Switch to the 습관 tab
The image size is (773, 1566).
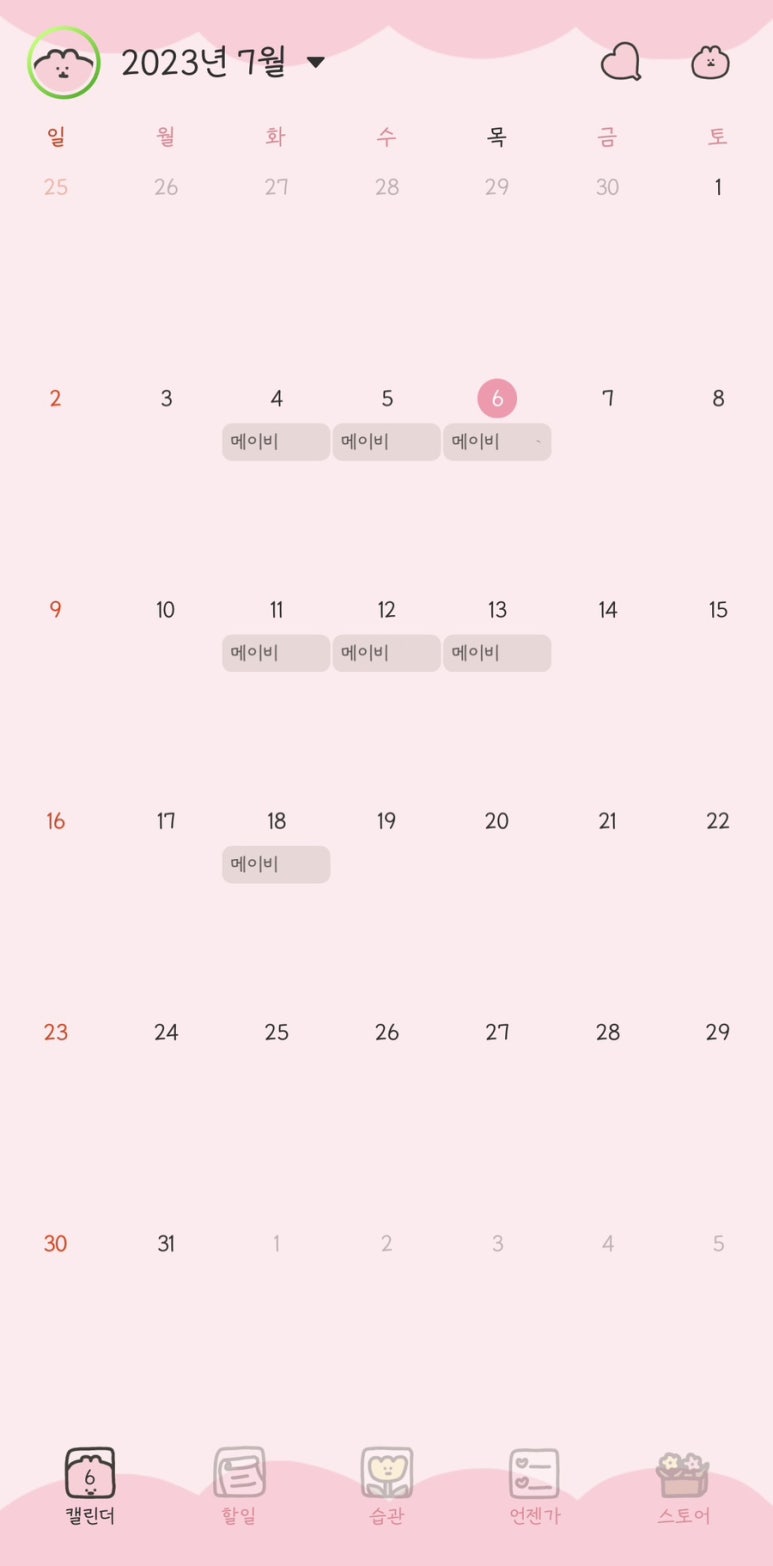[387, 1487]
